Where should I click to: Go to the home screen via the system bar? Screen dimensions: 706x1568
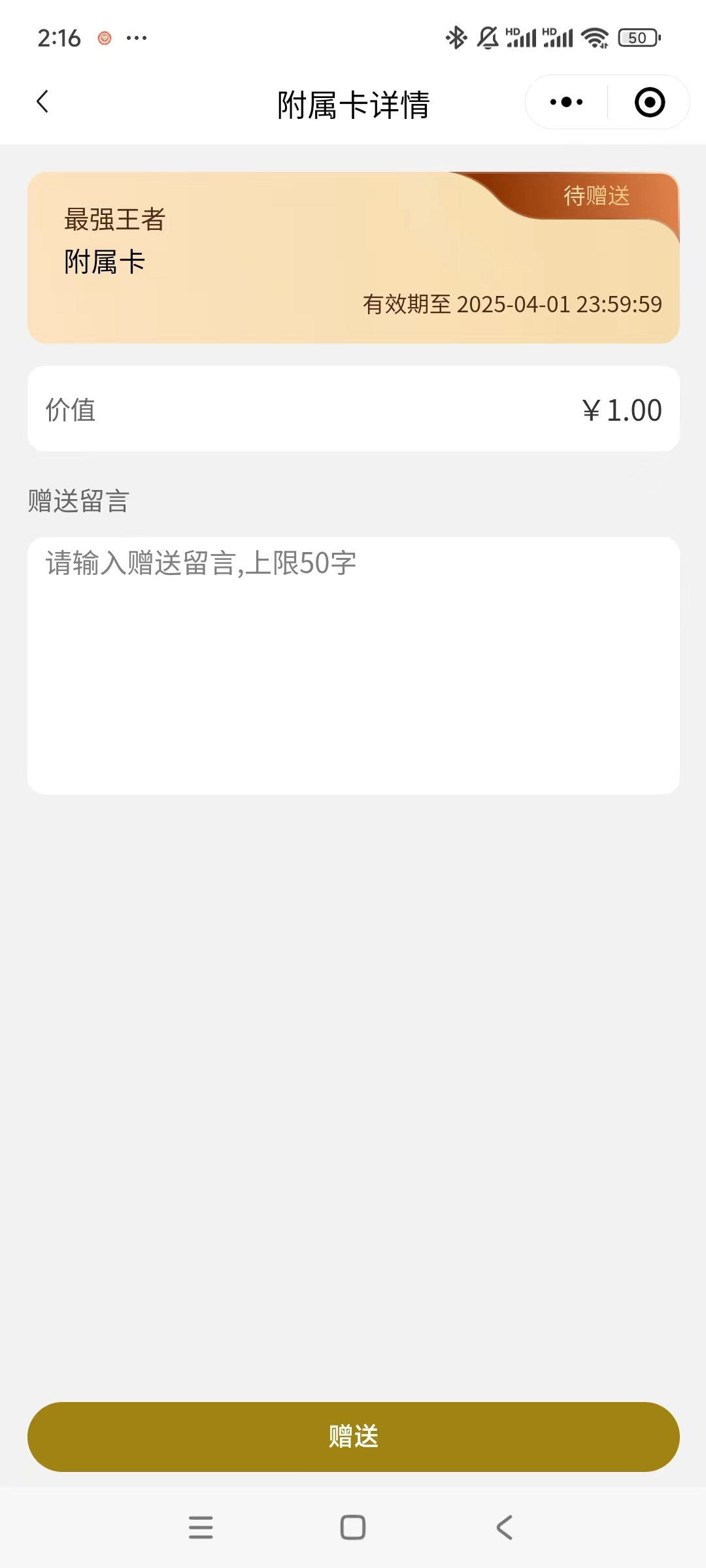[x=353, y=1527]
